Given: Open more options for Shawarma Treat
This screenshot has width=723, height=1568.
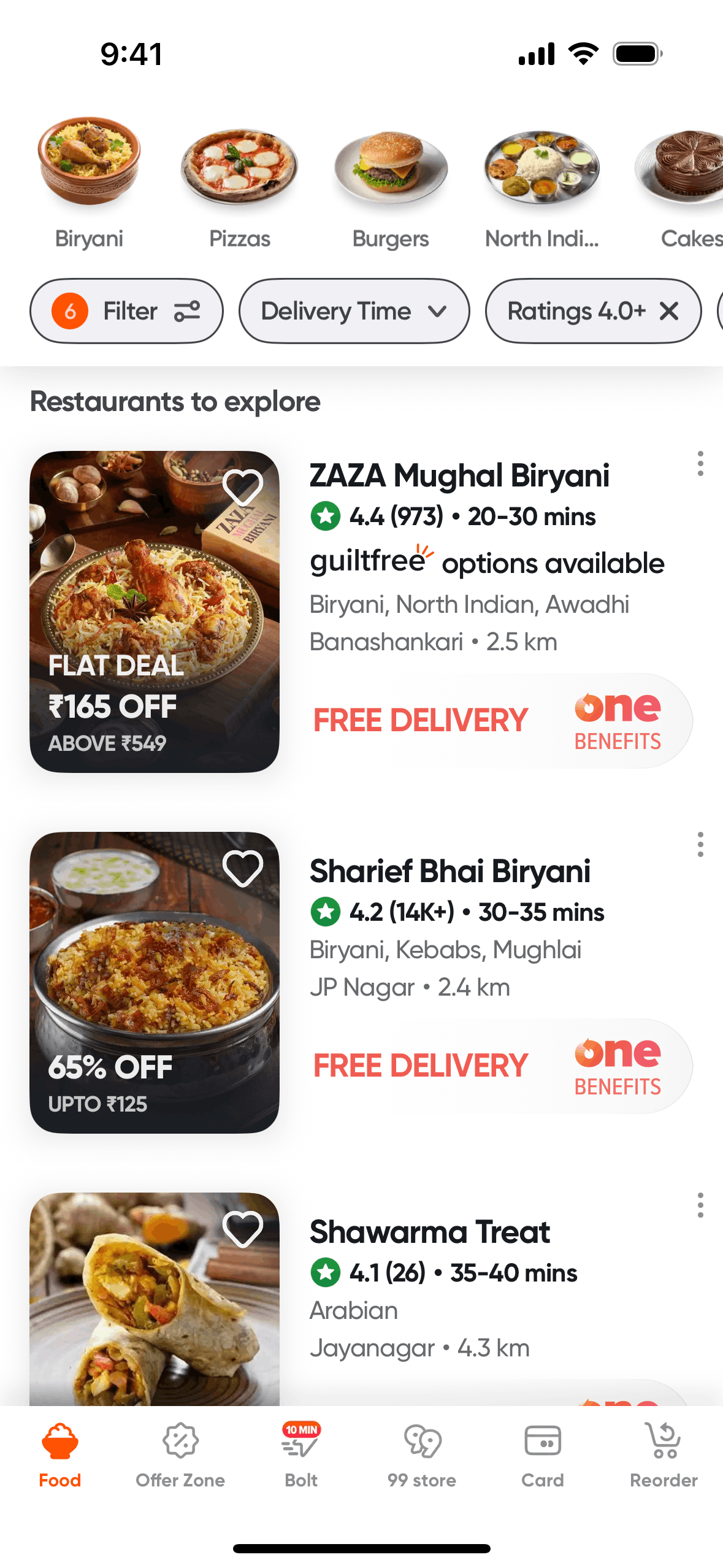Looking at the screenshot, I should click(x=700, y=1205).
